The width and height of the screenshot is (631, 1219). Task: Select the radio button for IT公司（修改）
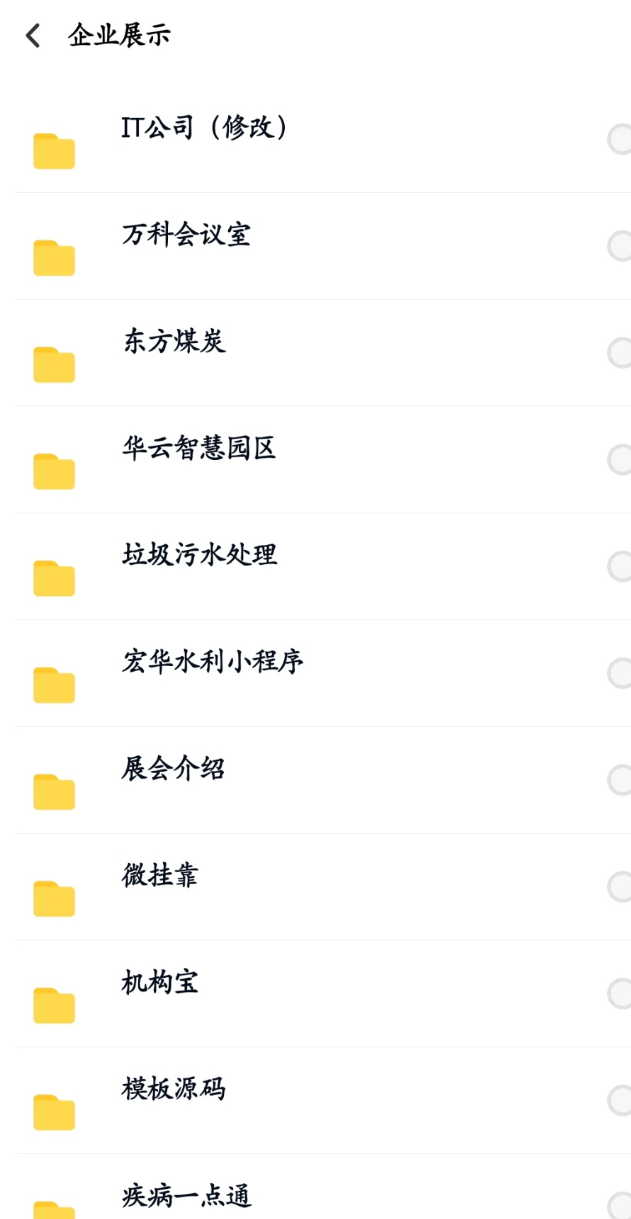[620, 139]
